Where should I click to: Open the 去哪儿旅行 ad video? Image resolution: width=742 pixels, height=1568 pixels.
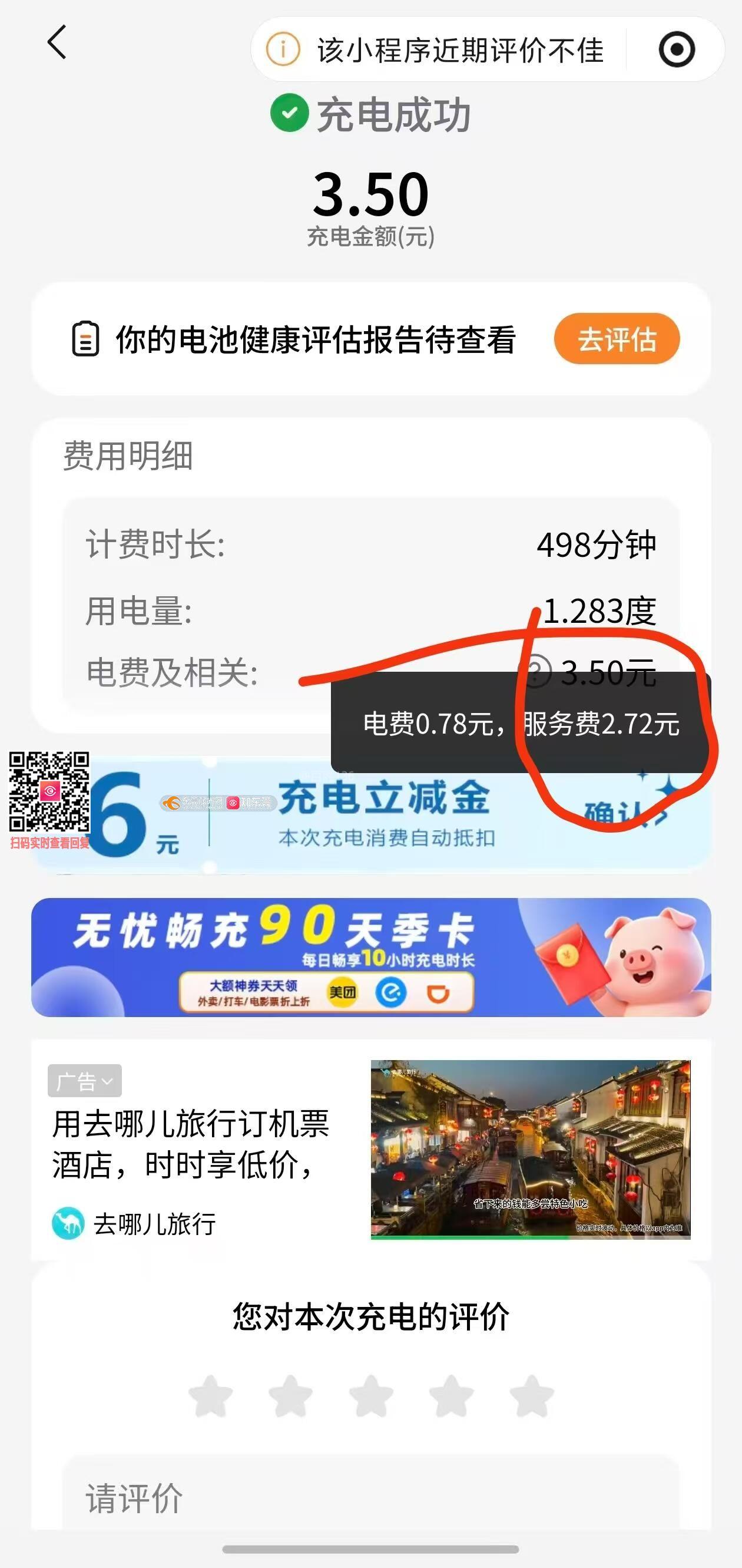pos(531,1149)
